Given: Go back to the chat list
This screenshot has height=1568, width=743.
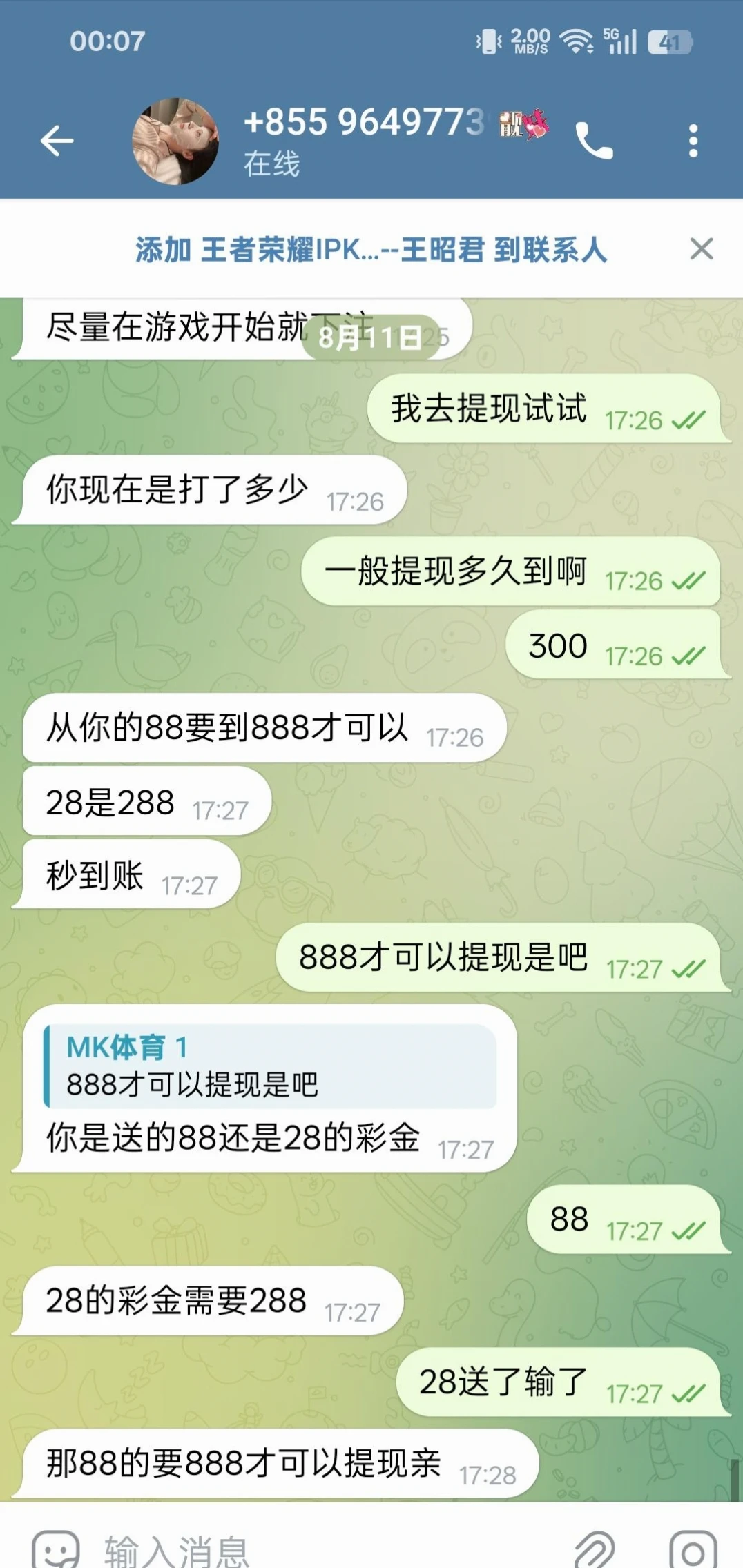Looking at the screenshot, I should [x=57, y=141].
